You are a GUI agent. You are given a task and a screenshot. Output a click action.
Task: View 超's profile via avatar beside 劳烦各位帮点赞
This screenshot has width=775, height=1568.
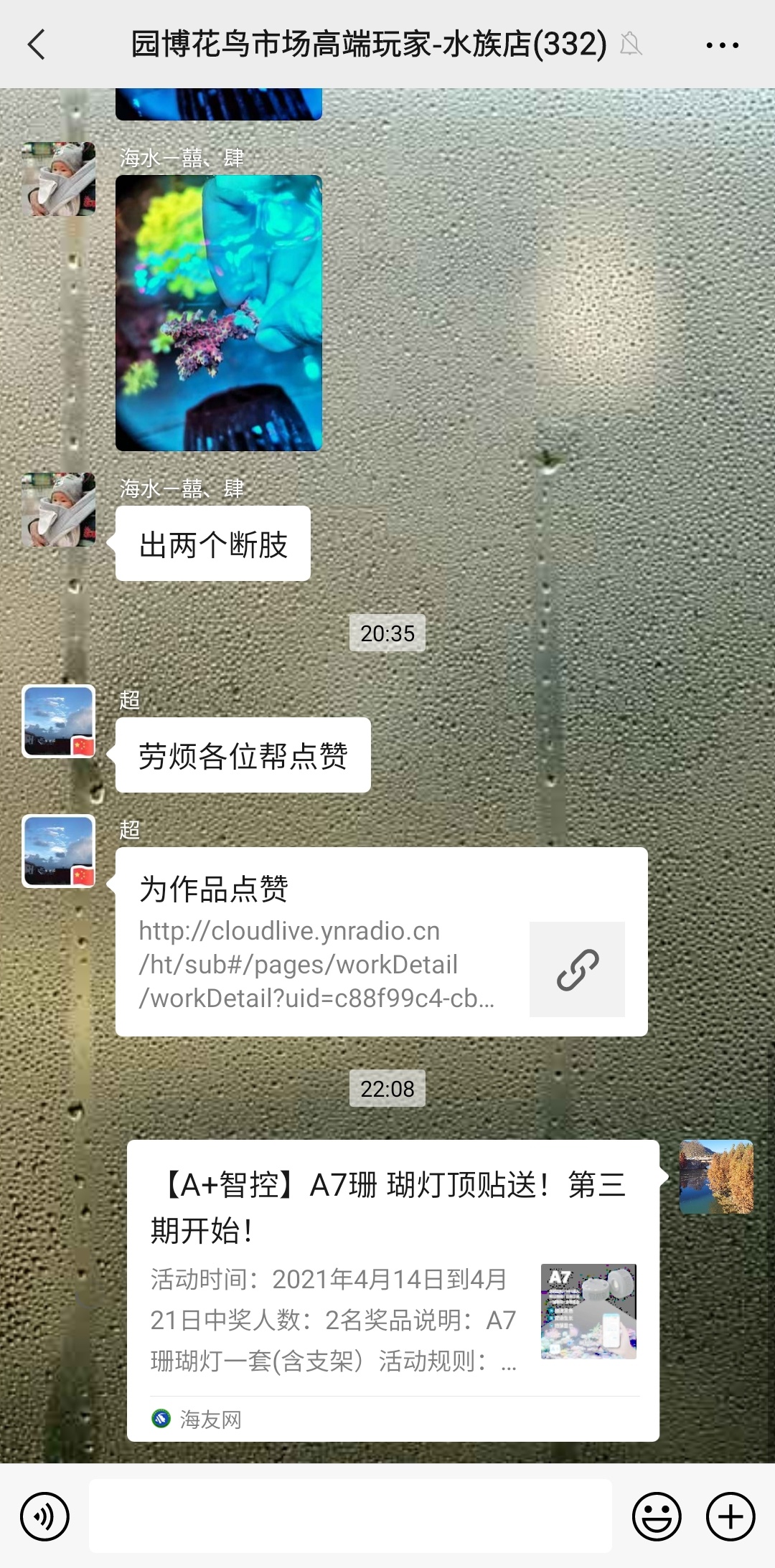pos(59,722)
